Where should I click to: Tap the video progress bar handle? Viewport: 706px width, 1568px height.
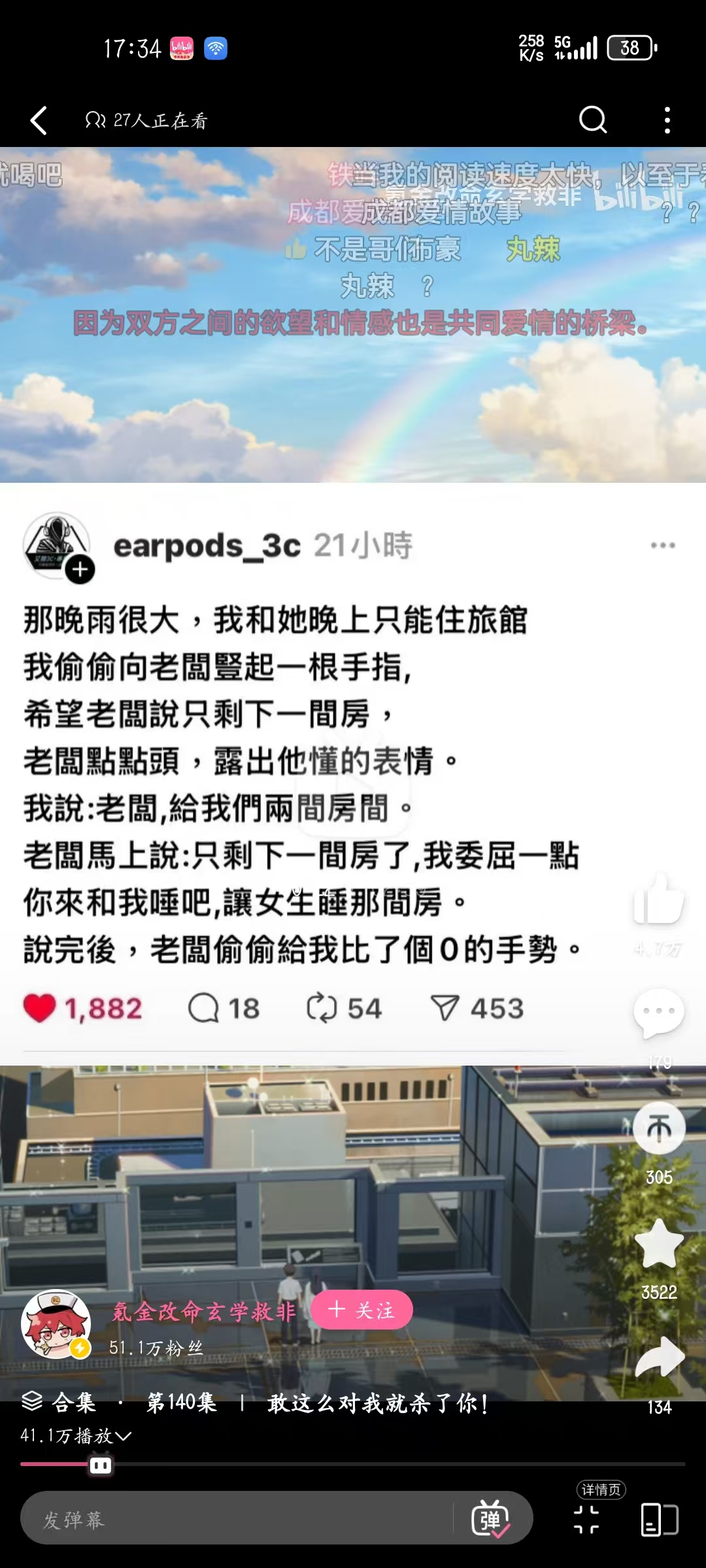pyautogui.click(x=101, y=1465)
